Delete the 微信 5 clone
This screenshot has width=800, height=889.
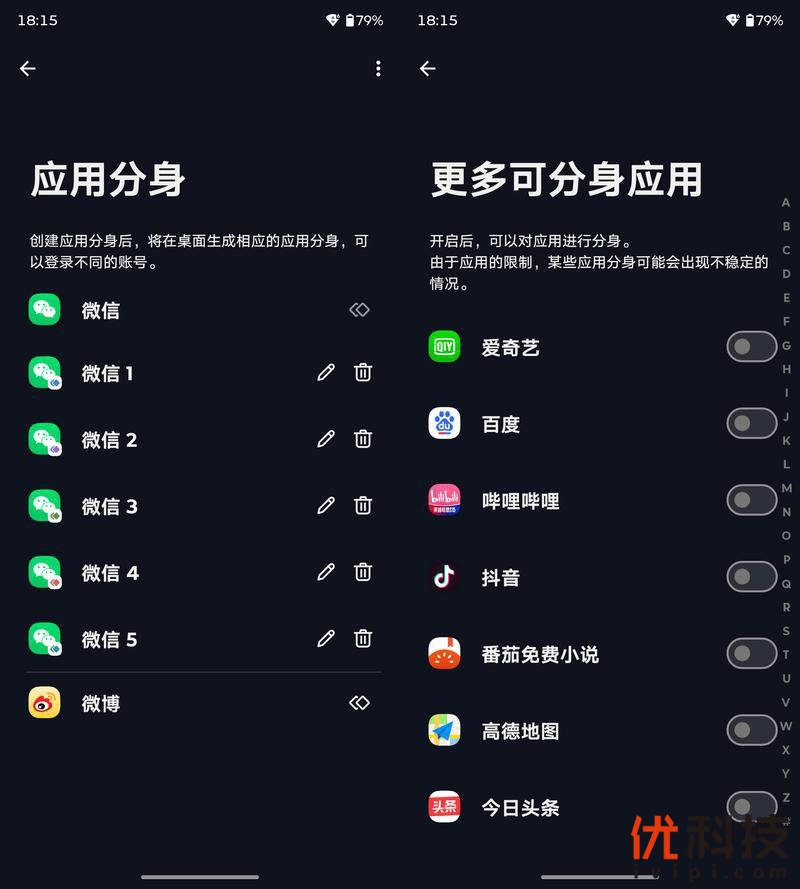click(x=363, y=638)
